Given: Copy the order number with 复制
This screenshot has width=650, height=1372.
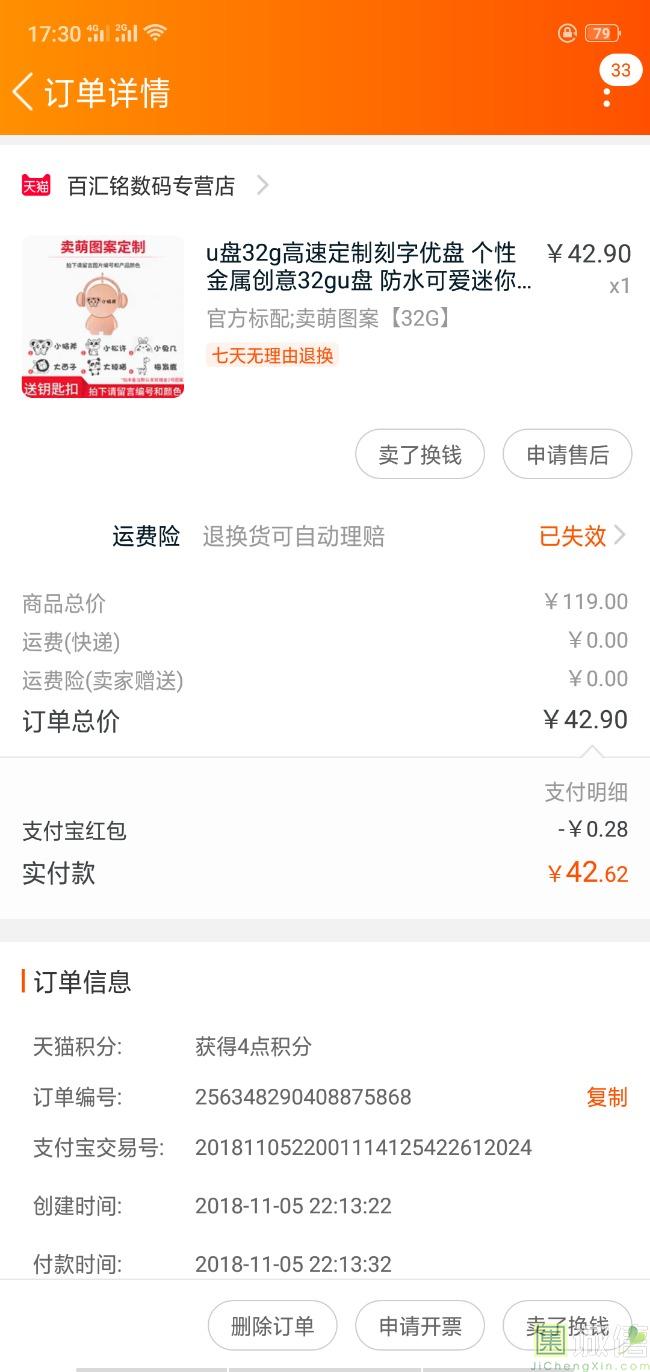Looking at the screenshot, I should (606, 1097).
